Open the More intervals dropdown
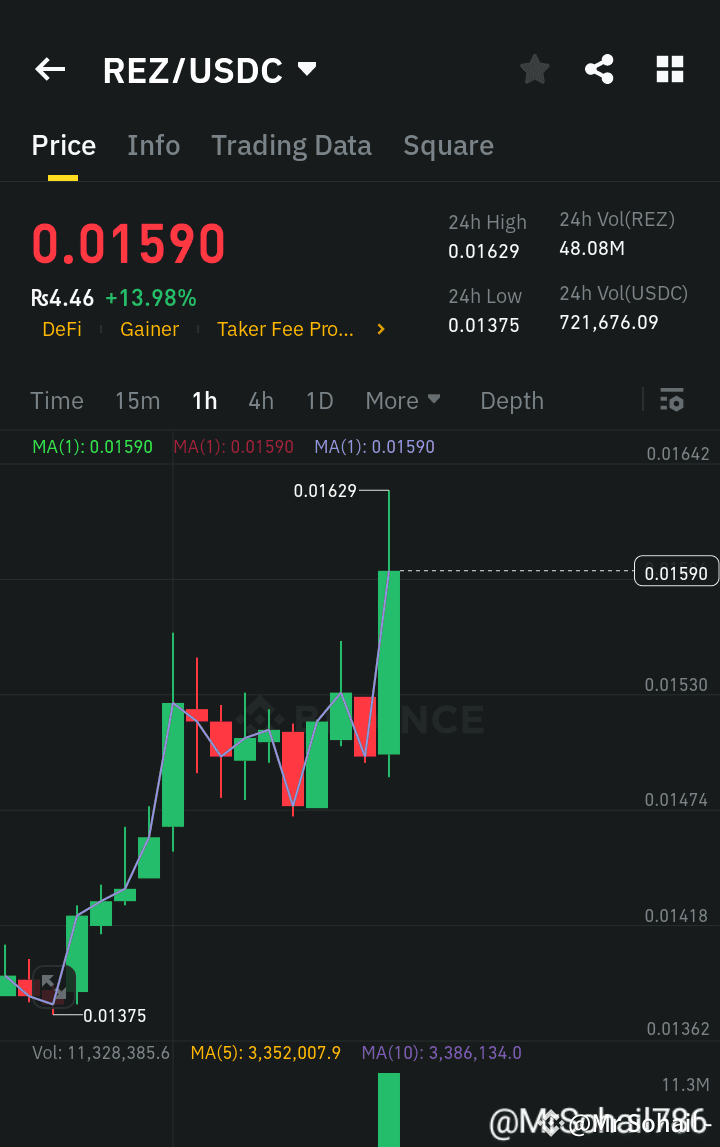The height and width of the screenshot is (1147, 720). (x=403, y=401)
